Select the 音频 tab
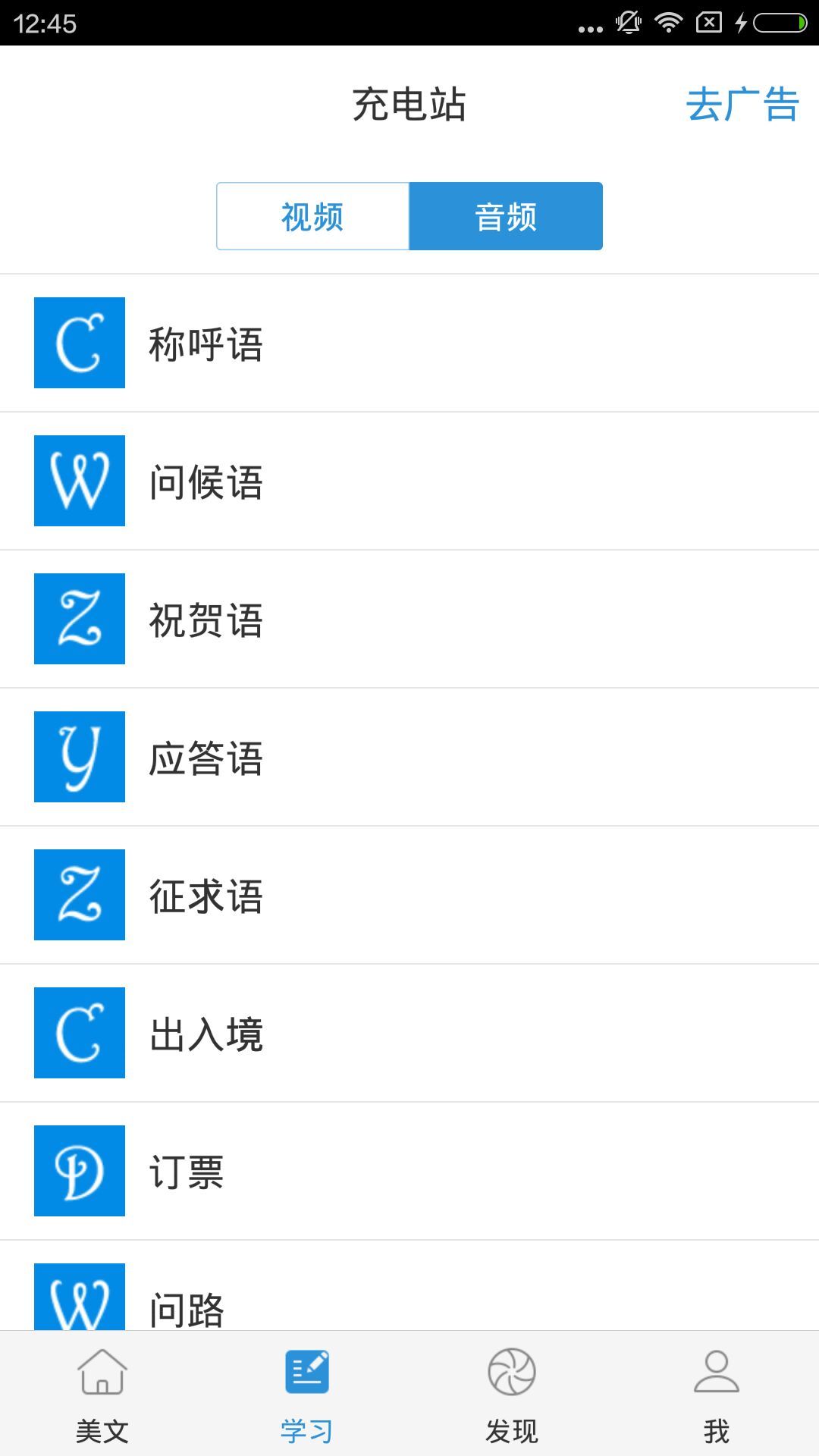 (x=506, y=217)
